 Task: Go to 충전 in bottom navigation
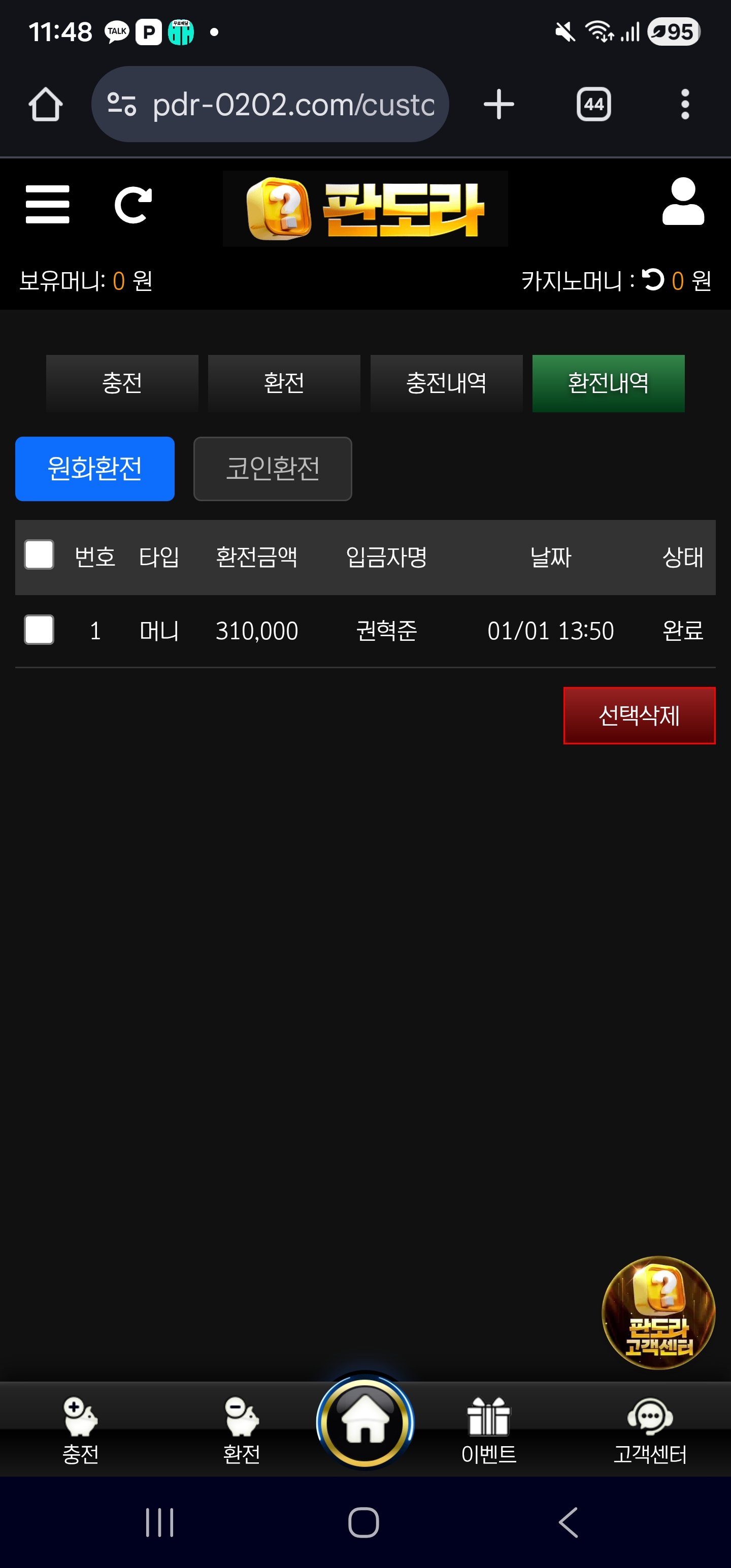(x=80, y=1429)
